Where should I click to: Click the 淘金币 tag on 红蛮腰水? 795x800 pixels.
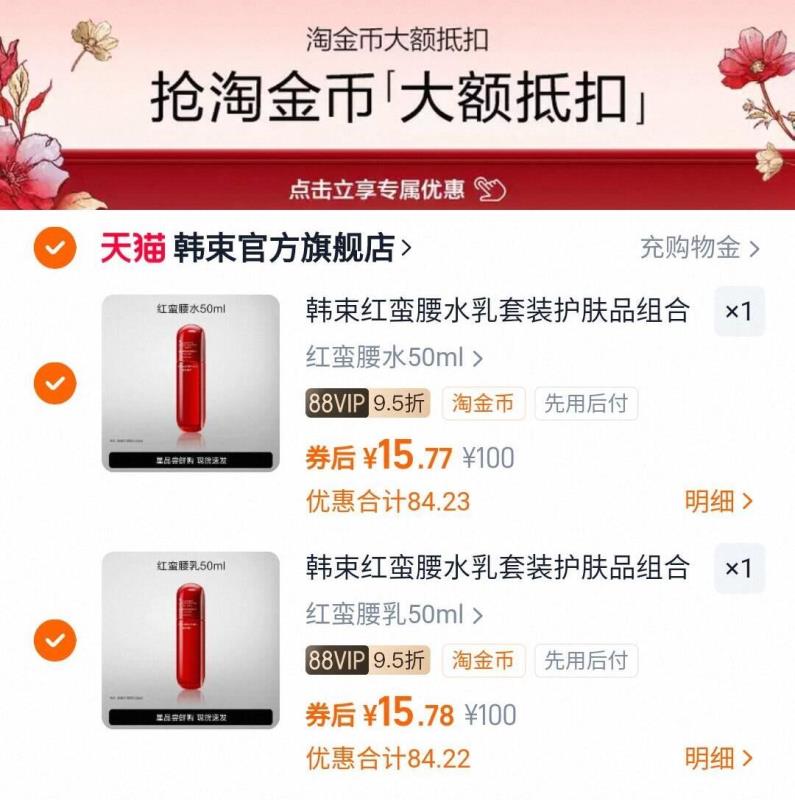[483, 404]
